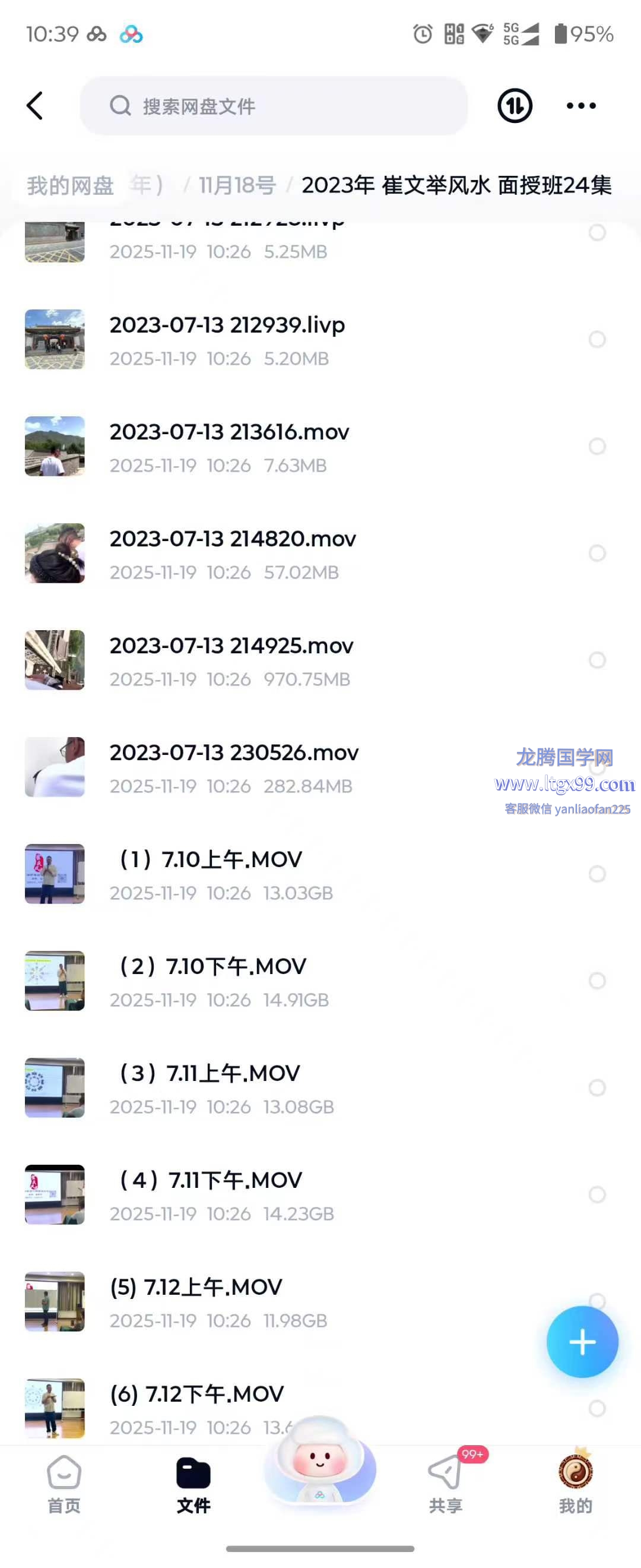Open the (3) 7.11上午.MOV video

pos(210,1074)
